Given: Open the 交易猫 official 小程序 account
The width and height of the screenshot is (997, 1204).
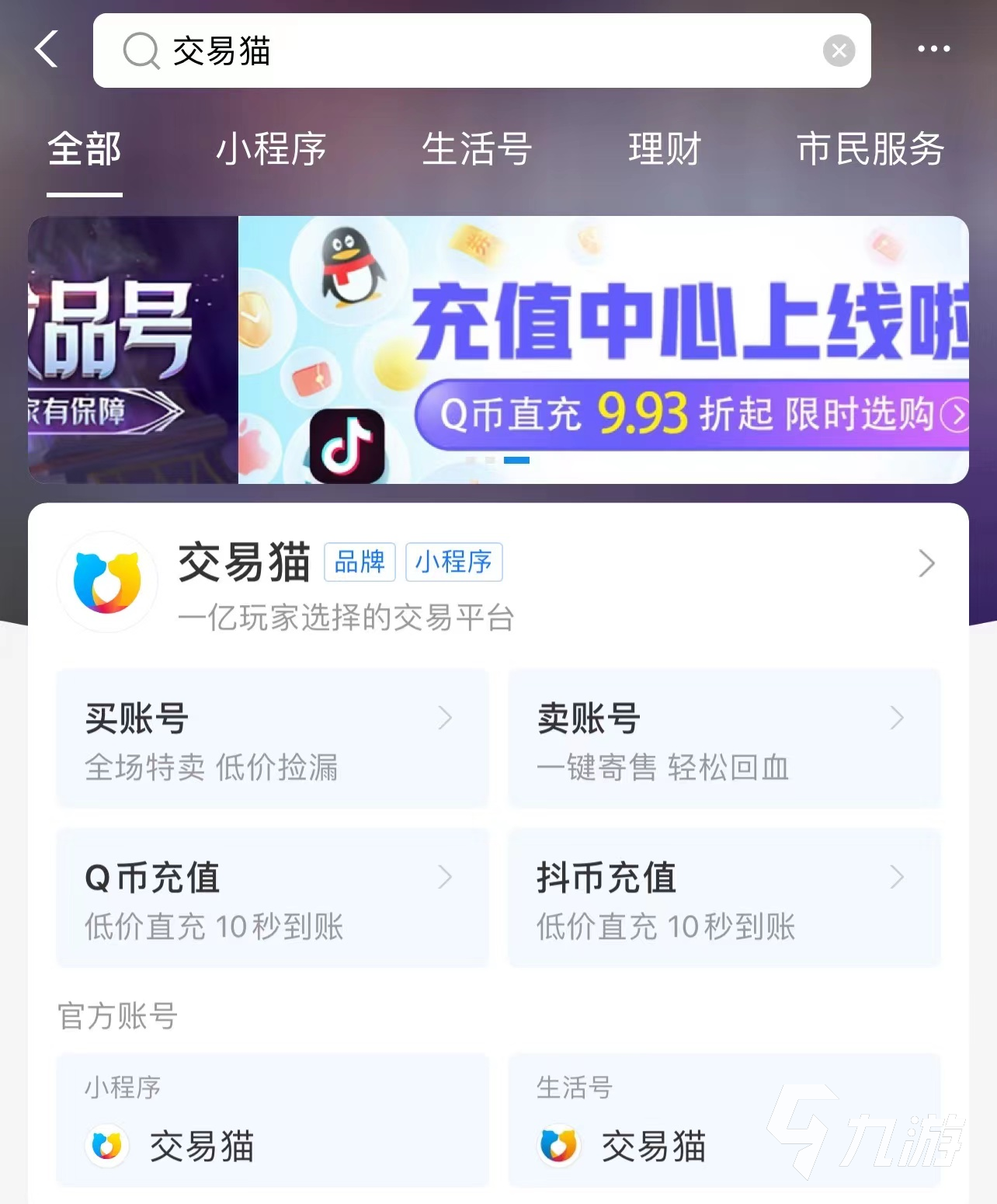Looking at the screenshot, I should [x=272, y=1120].
